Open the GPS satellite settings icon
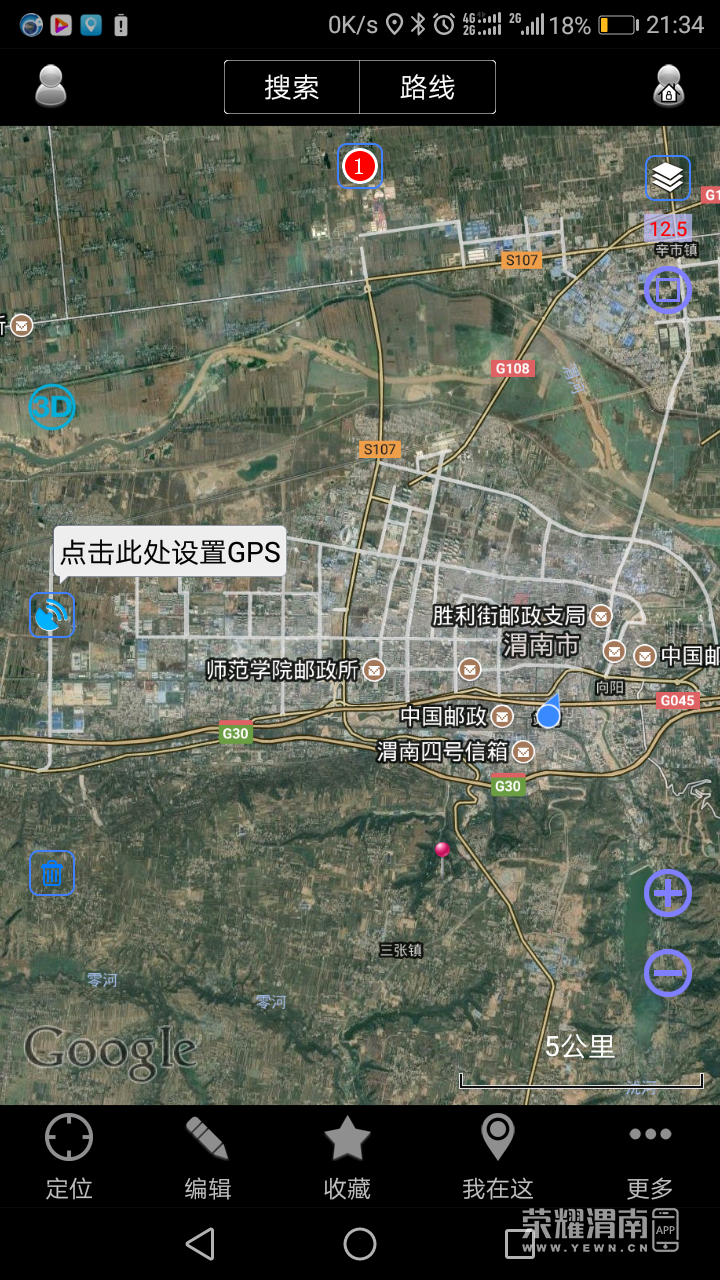Viewport: 720px width, 1280px height. (52, 615)
